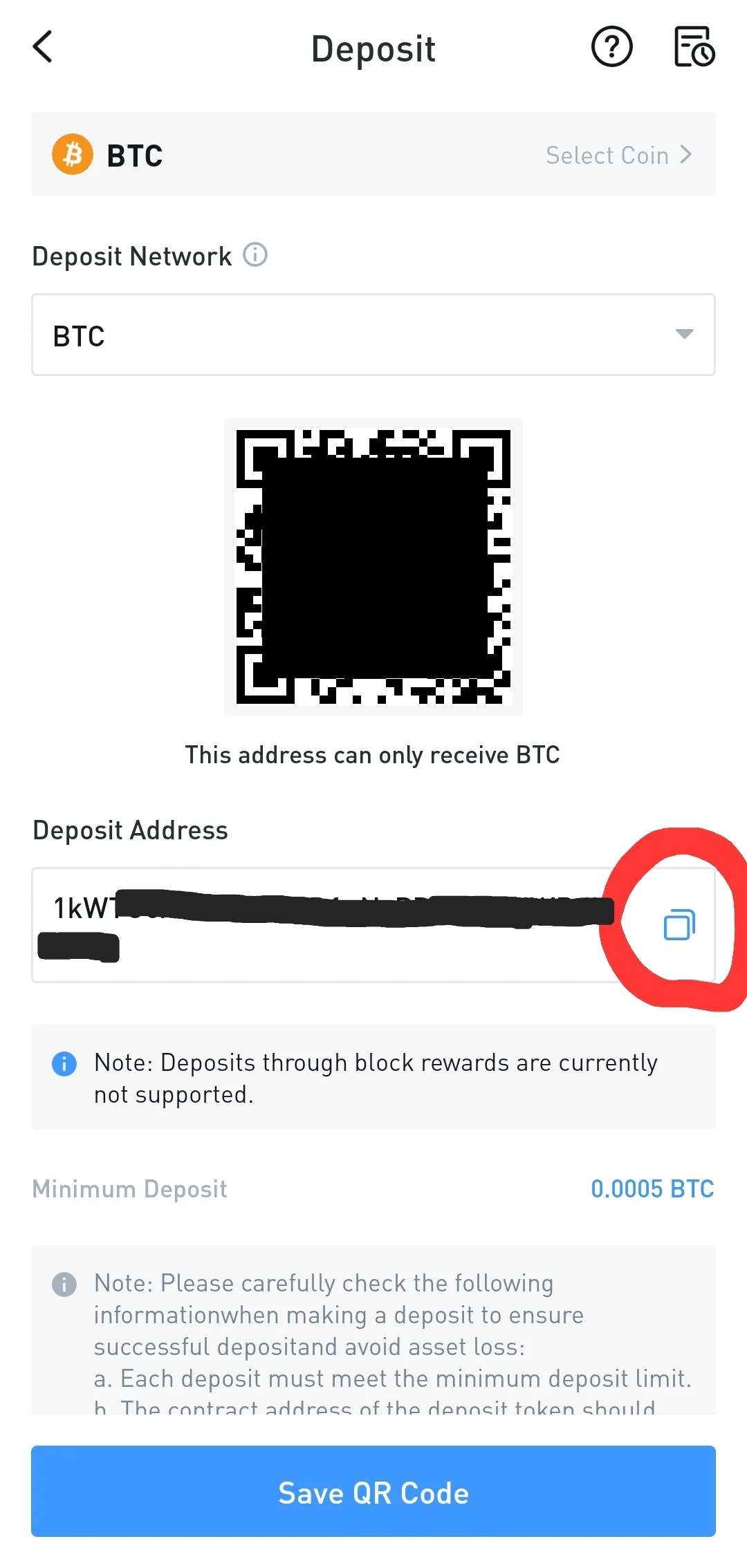This screenshot has width=747, height=1568.
Task: Tap Select Coin to change currency
Action: (x=618, y=155)
